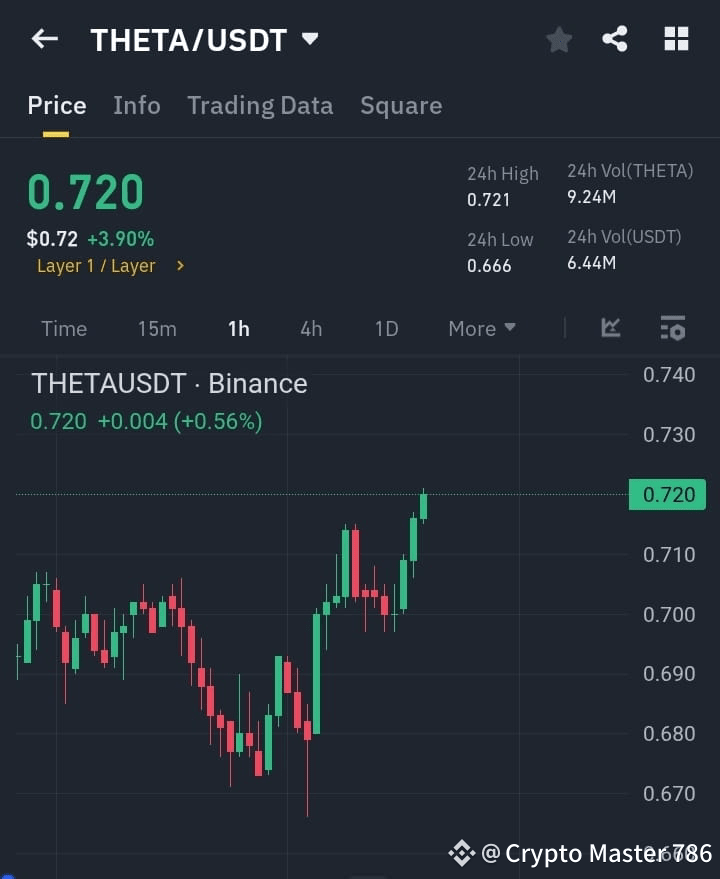Open Layer 1 / Layer category chevron
This screenshot has width=720, height=879.
click(x=180, y=266)
